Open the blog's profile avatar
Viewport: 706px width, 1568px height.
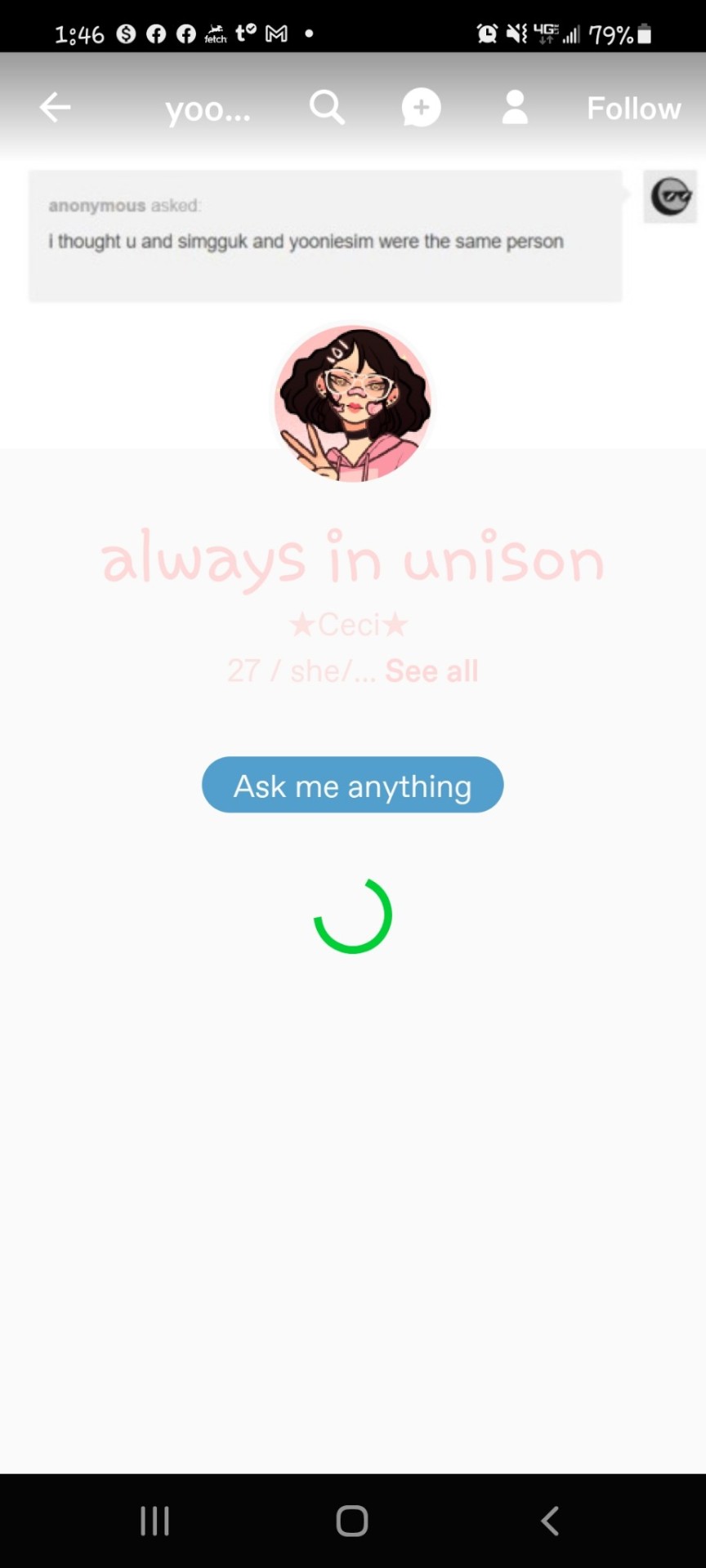(353, 403)
